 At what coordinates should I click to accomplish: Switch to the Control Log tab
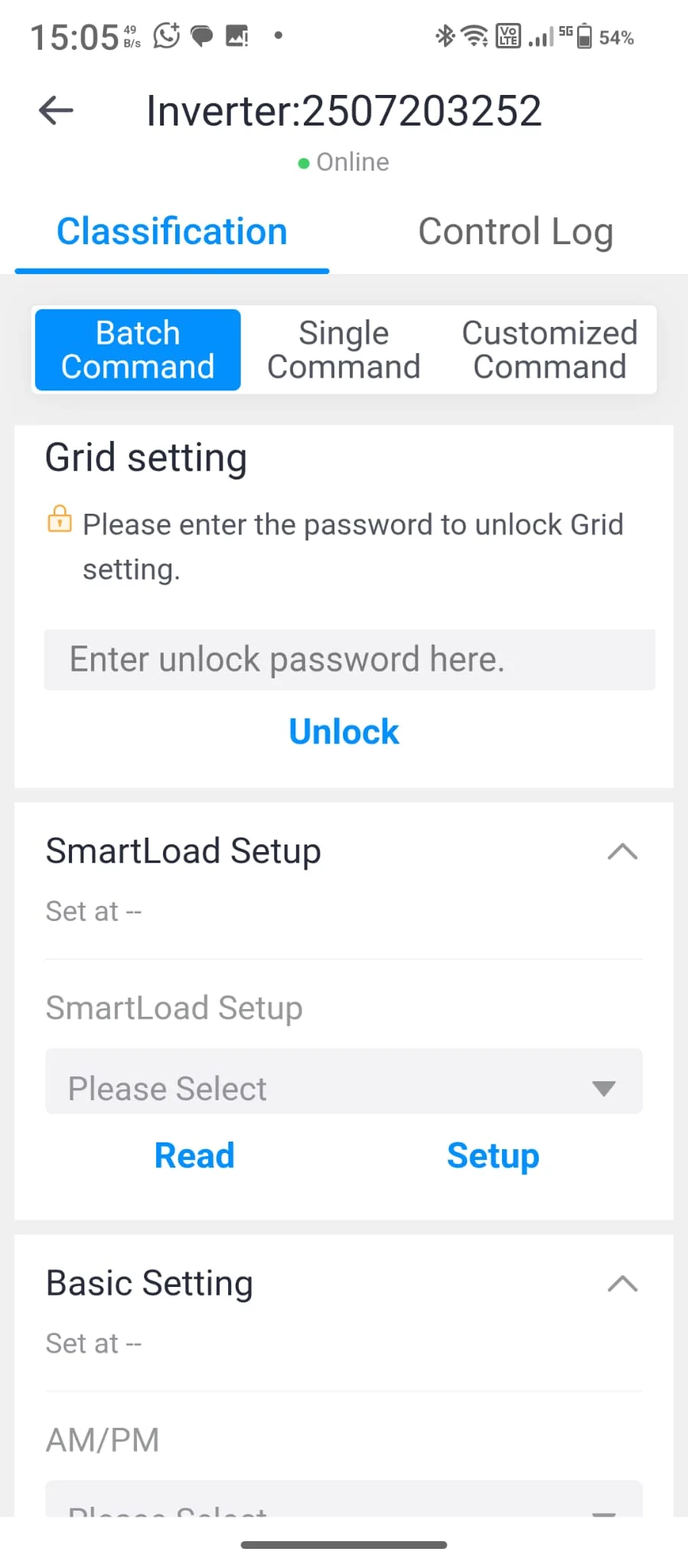tap(515, 232)
